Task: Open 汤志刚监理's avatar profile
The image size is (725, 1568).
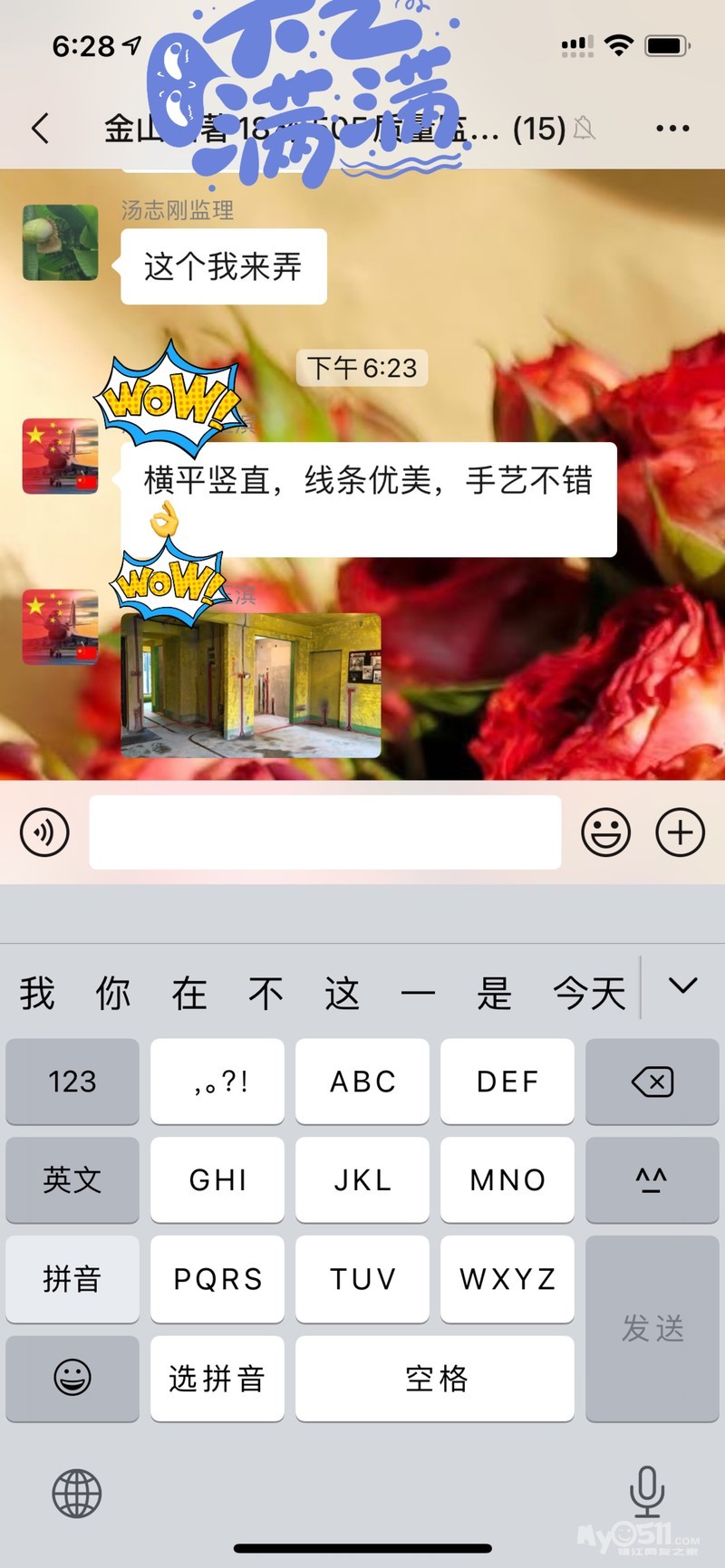Action: (x=60, y=242)
